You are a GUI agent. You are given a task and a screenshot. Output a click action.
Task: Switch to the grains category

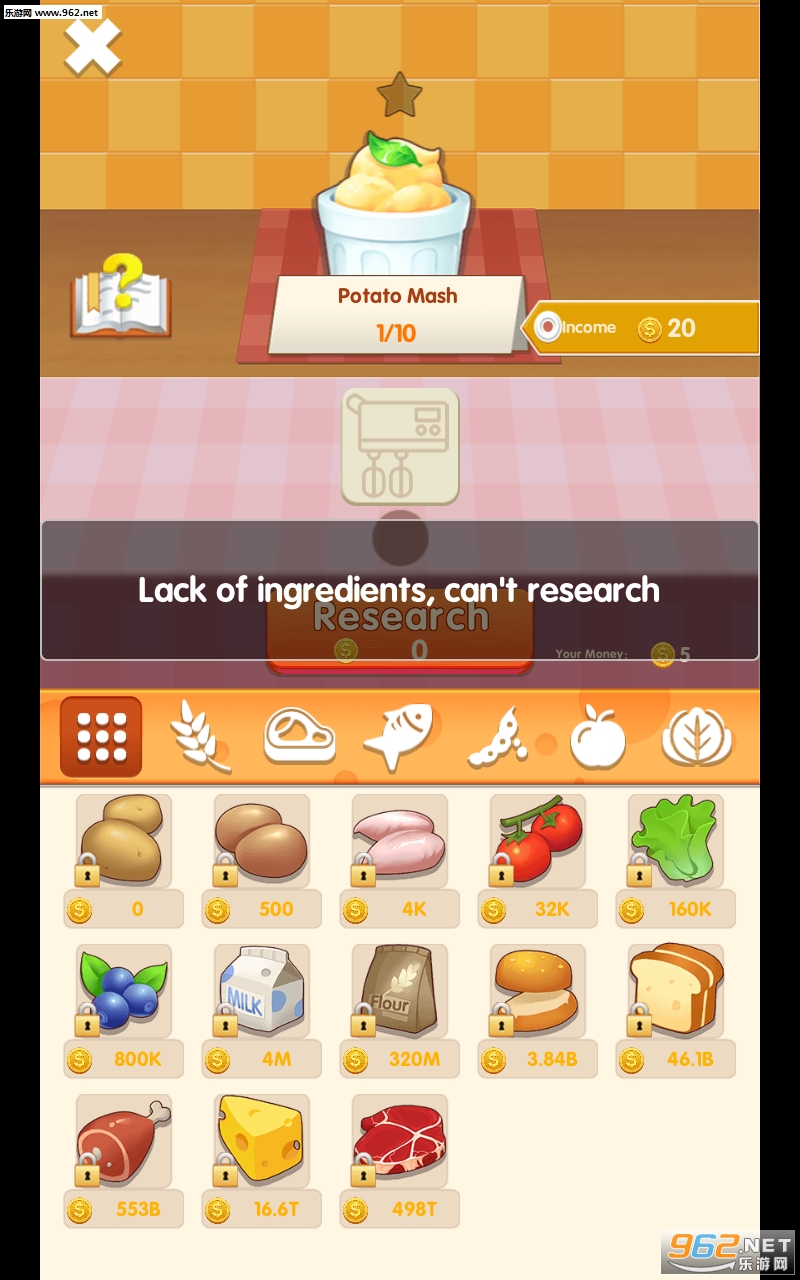click(200, 738)
